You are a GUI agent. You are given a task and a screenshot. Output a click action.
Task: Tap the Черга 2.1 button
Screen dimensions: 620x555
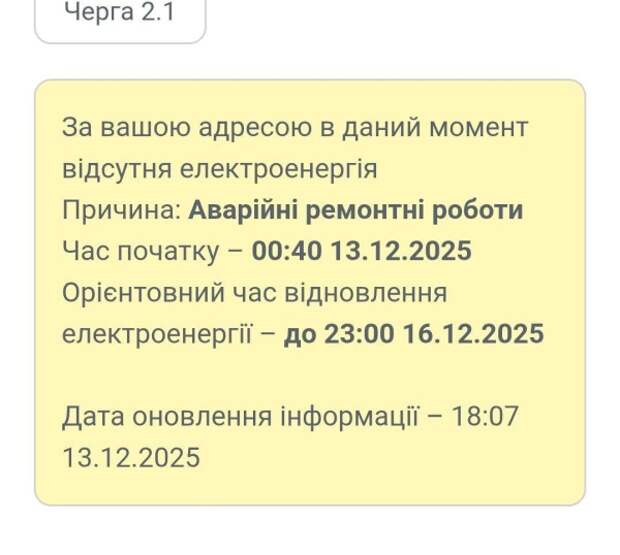(120, 16)
